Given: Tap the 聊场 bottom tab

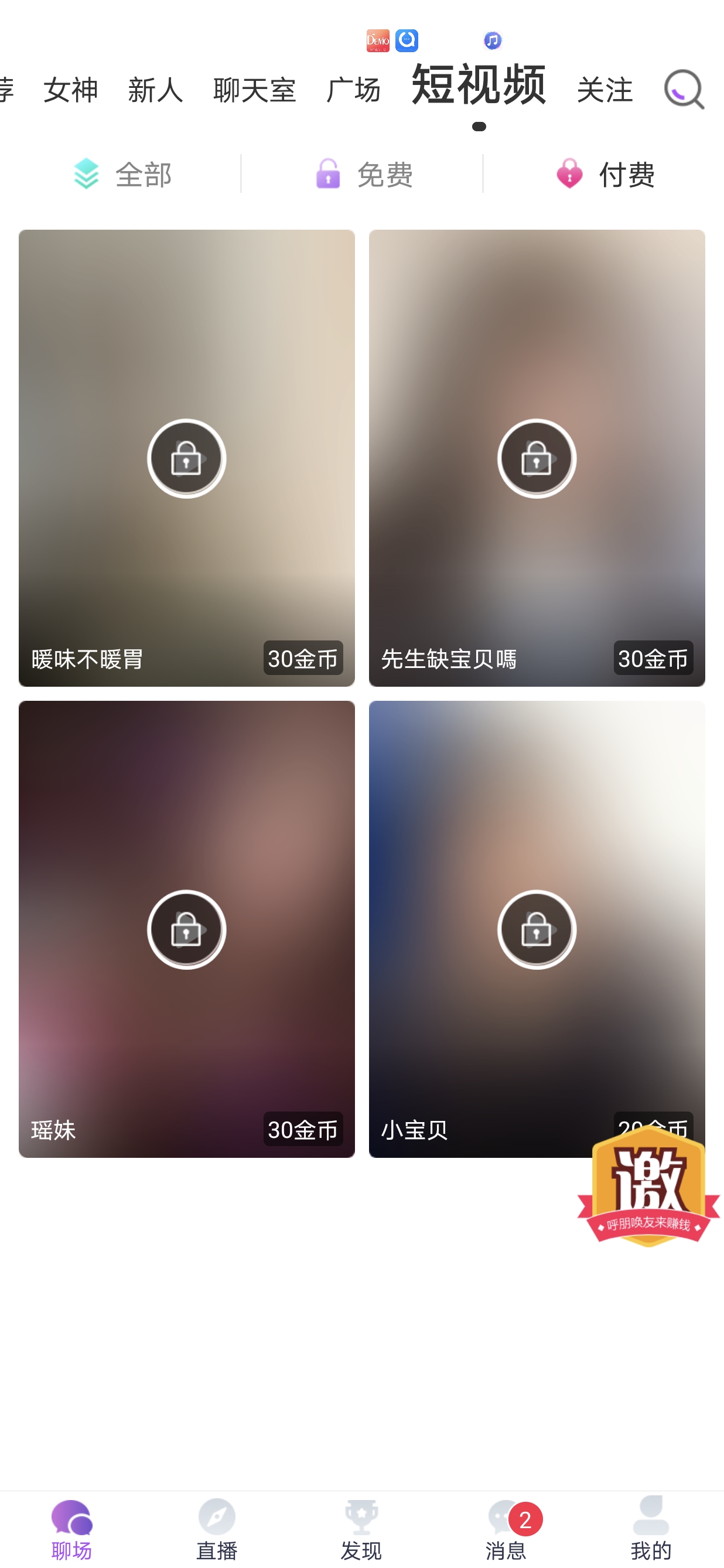Looking at the screenshot, I should pyautogui.click(x=72, y=1528).
